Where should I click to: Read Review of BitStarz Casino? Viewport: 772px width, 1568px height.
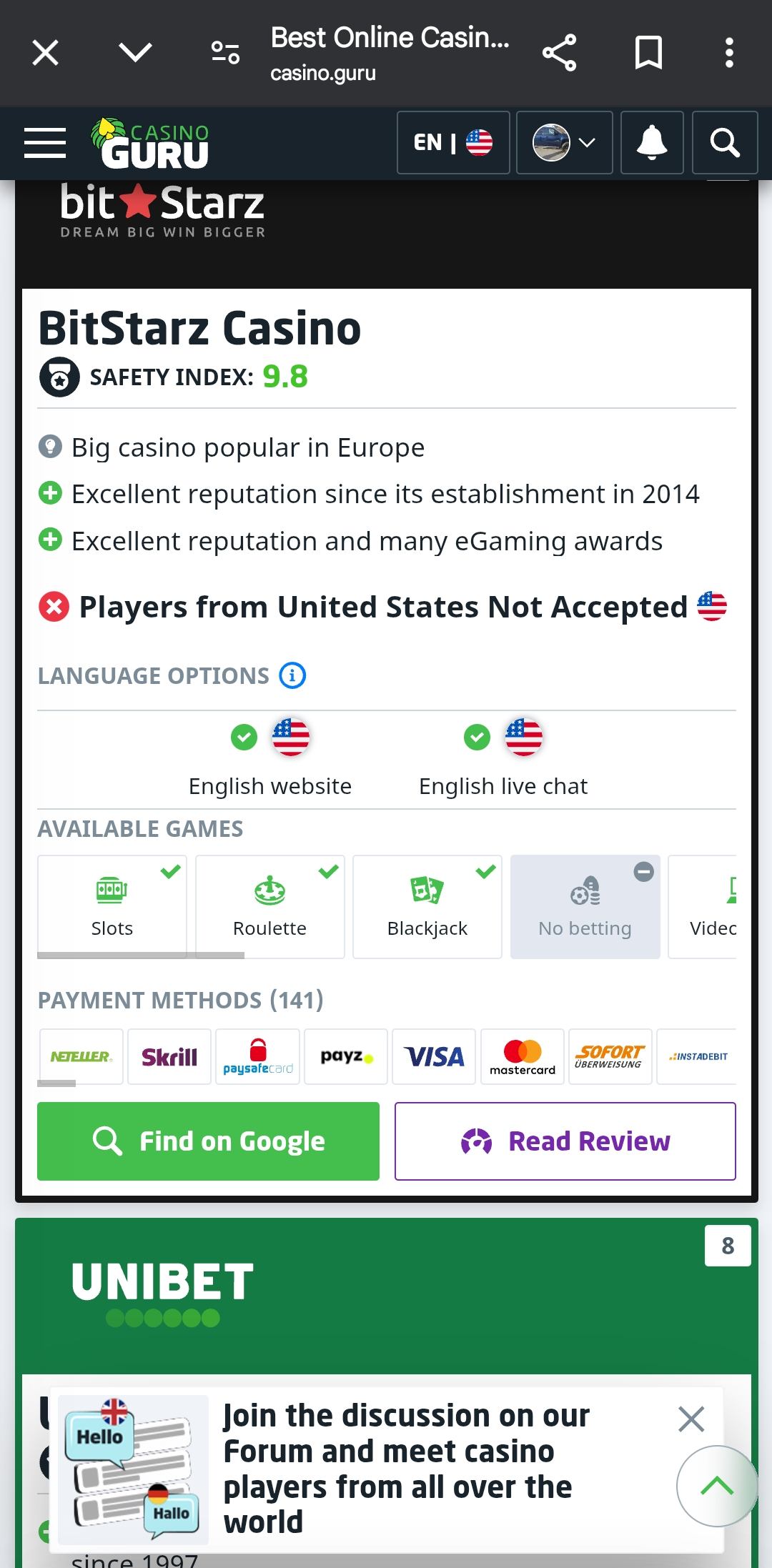(x=565, y=1141)
